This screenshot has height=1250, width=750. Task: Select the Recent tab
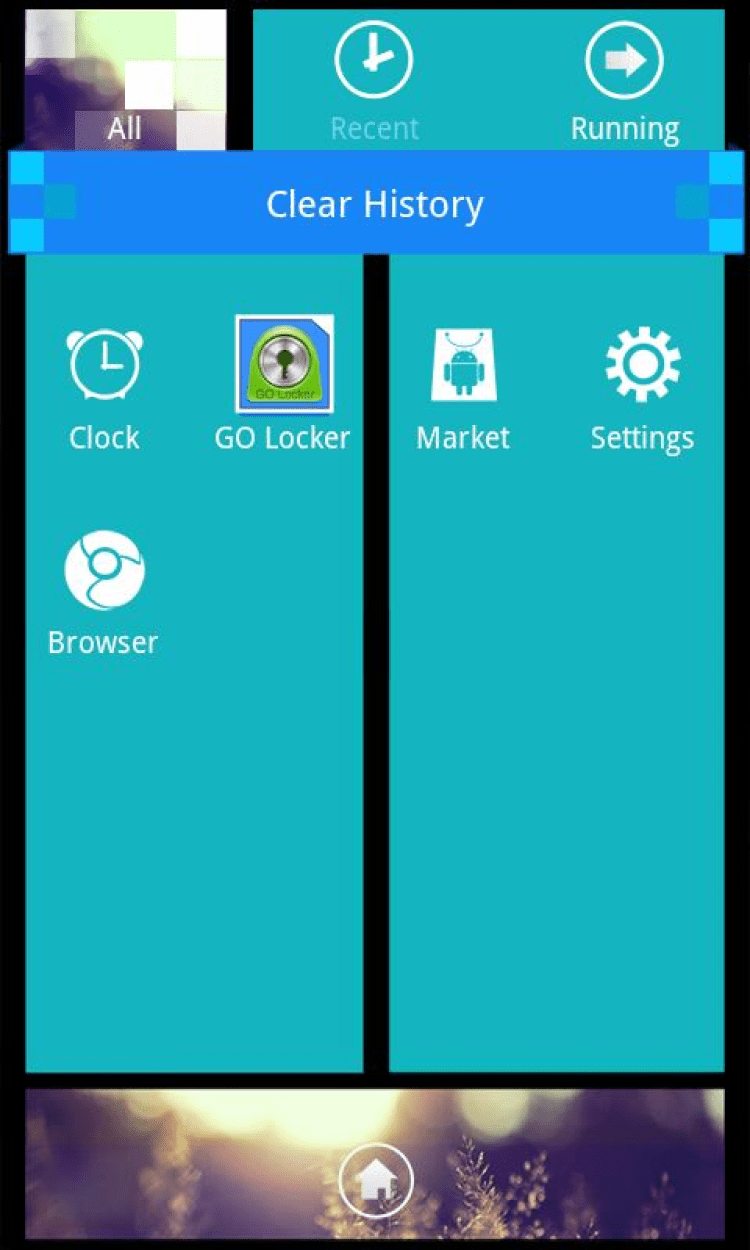(x=374, y=82)
